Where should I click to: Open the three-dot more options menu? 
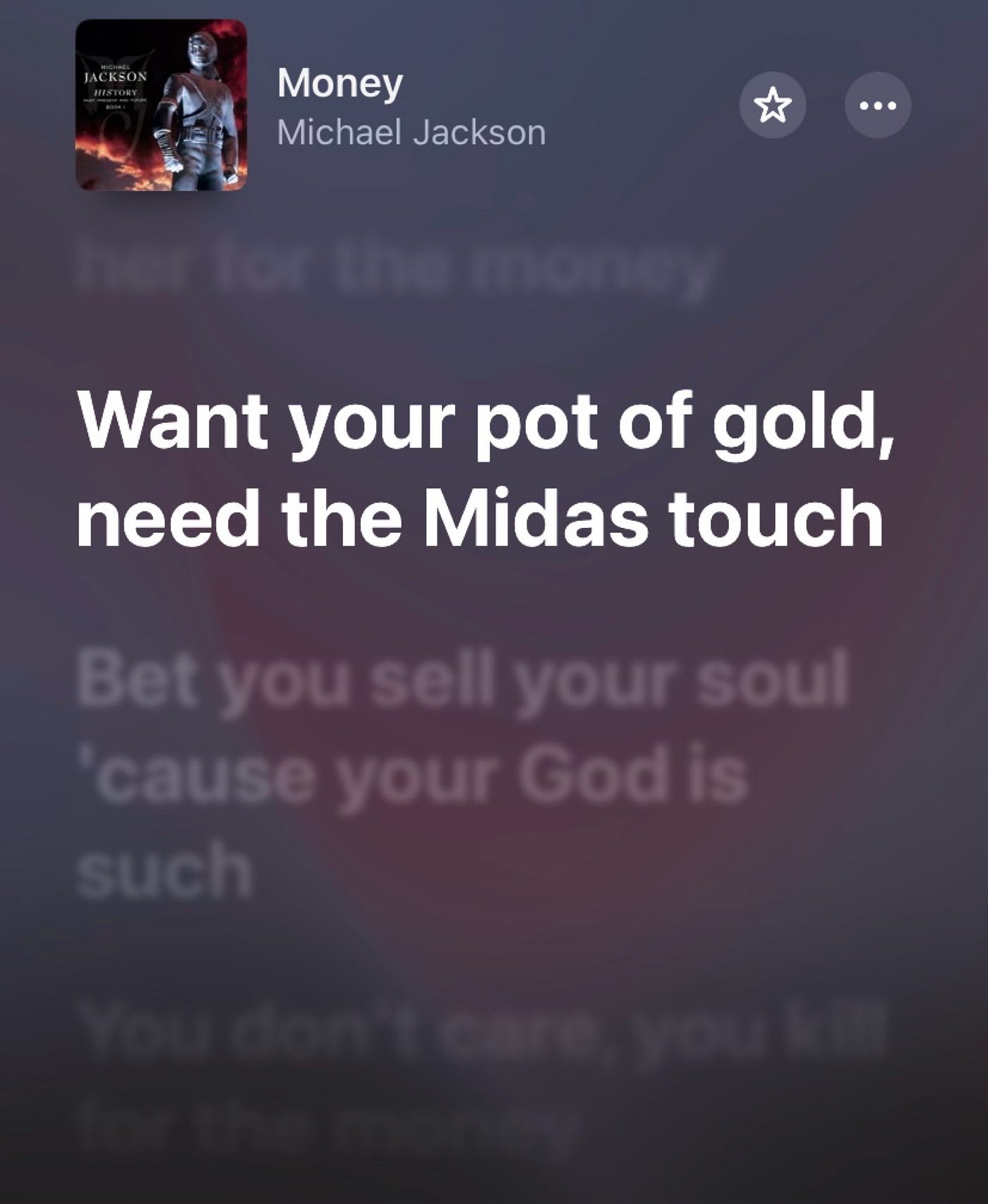(x=878, y=105)
